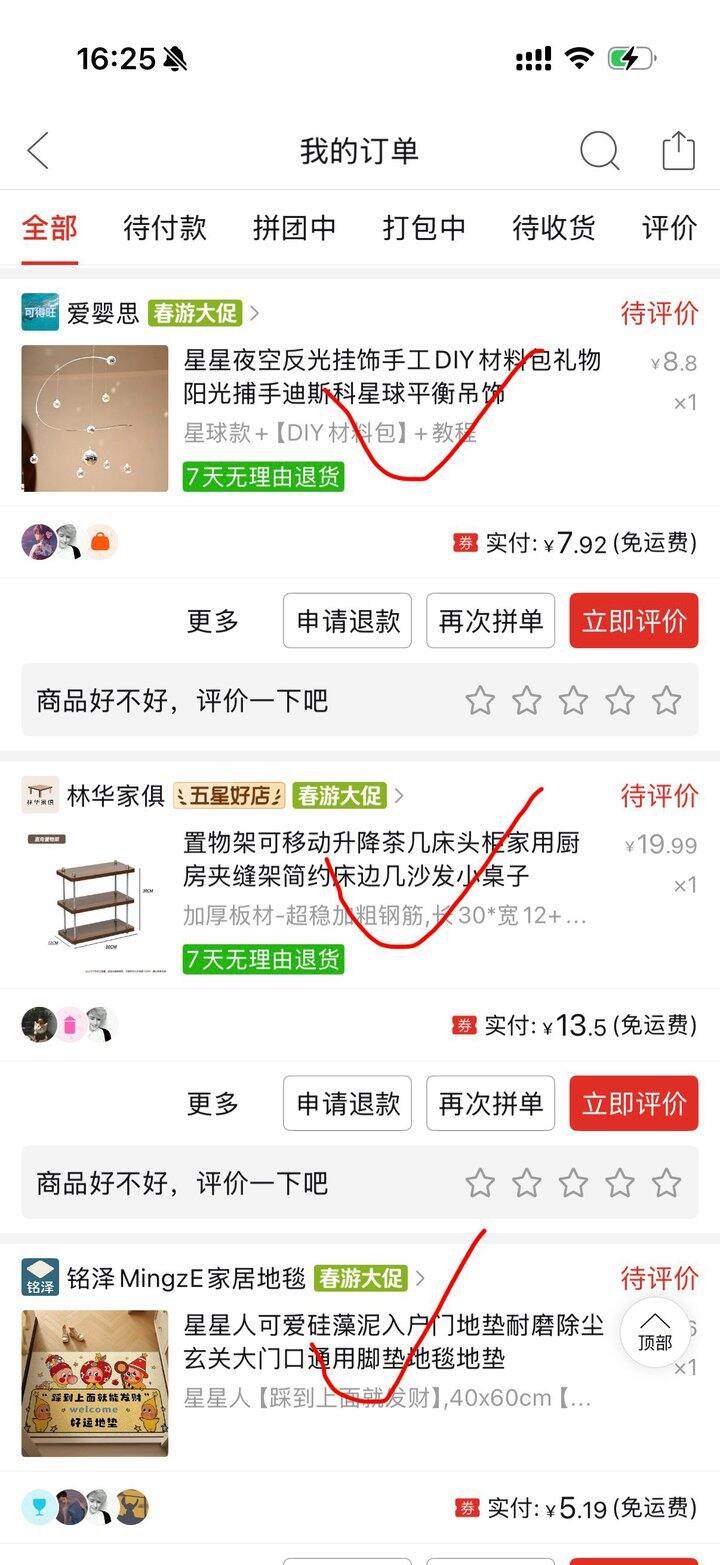The height and width of the screenshot is (1565, 720).
Task: Tap 立即评价 for the 爱婴思 order
Action: (634, 621)
